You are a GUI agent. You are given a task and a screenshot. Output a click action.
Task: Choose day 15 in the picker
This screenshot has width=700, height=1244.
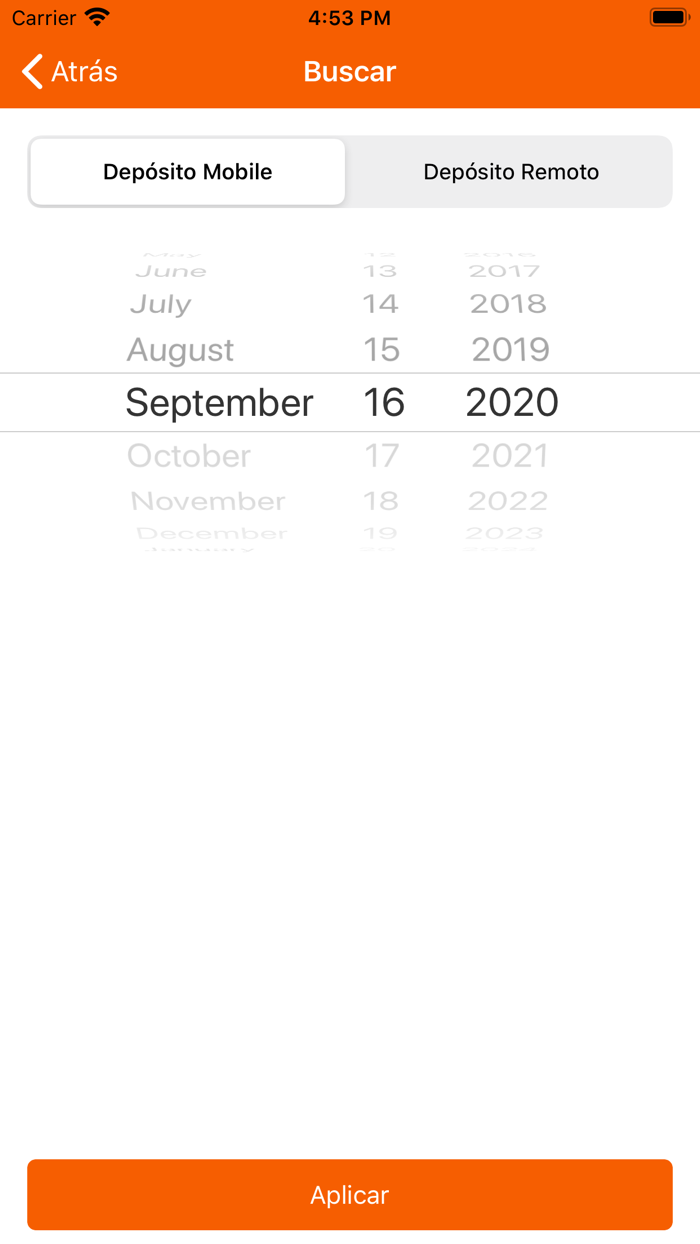[x=381, y=350]
